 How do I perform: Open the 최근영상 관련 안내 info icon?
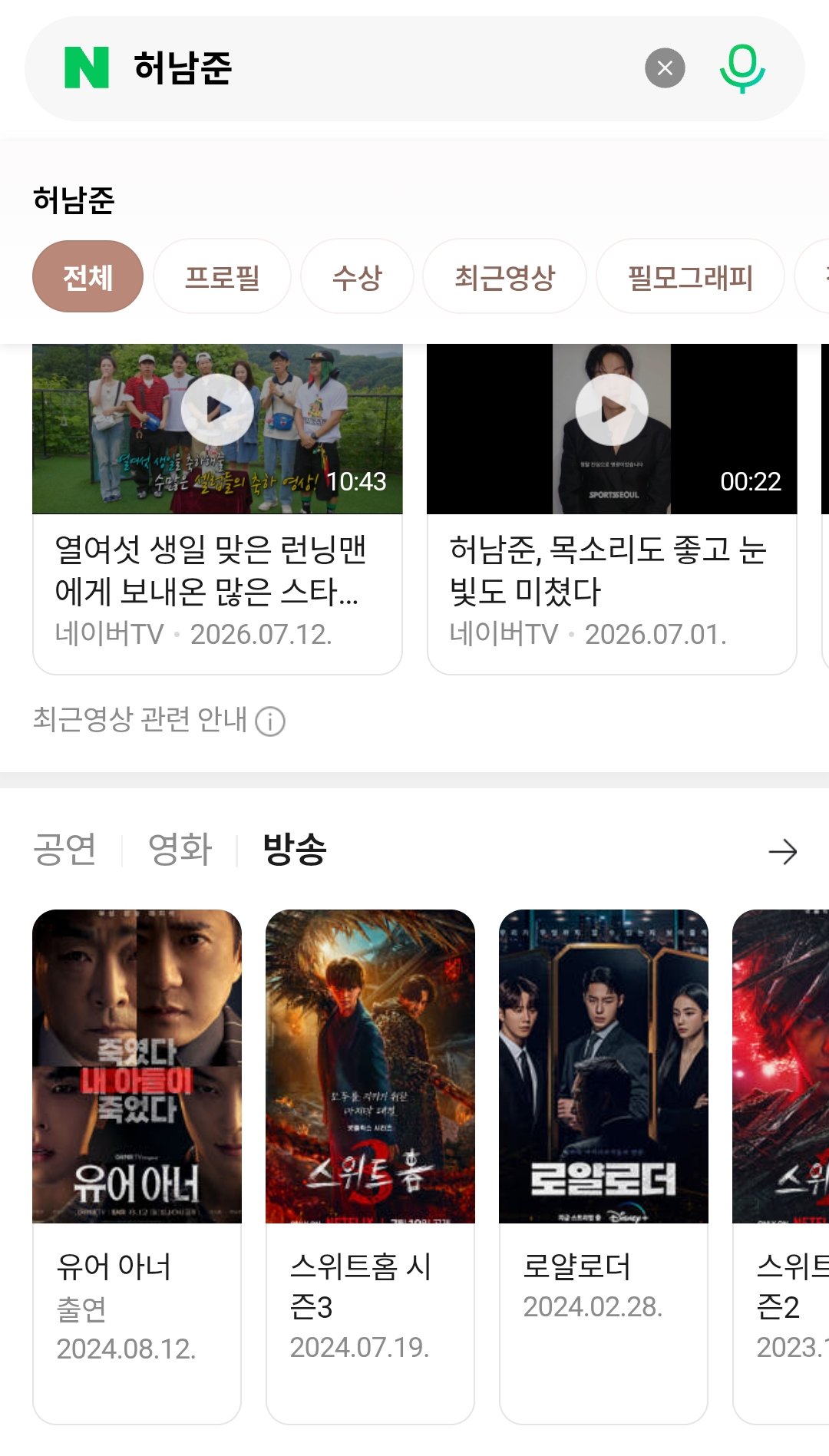click(x=270, y=721)
